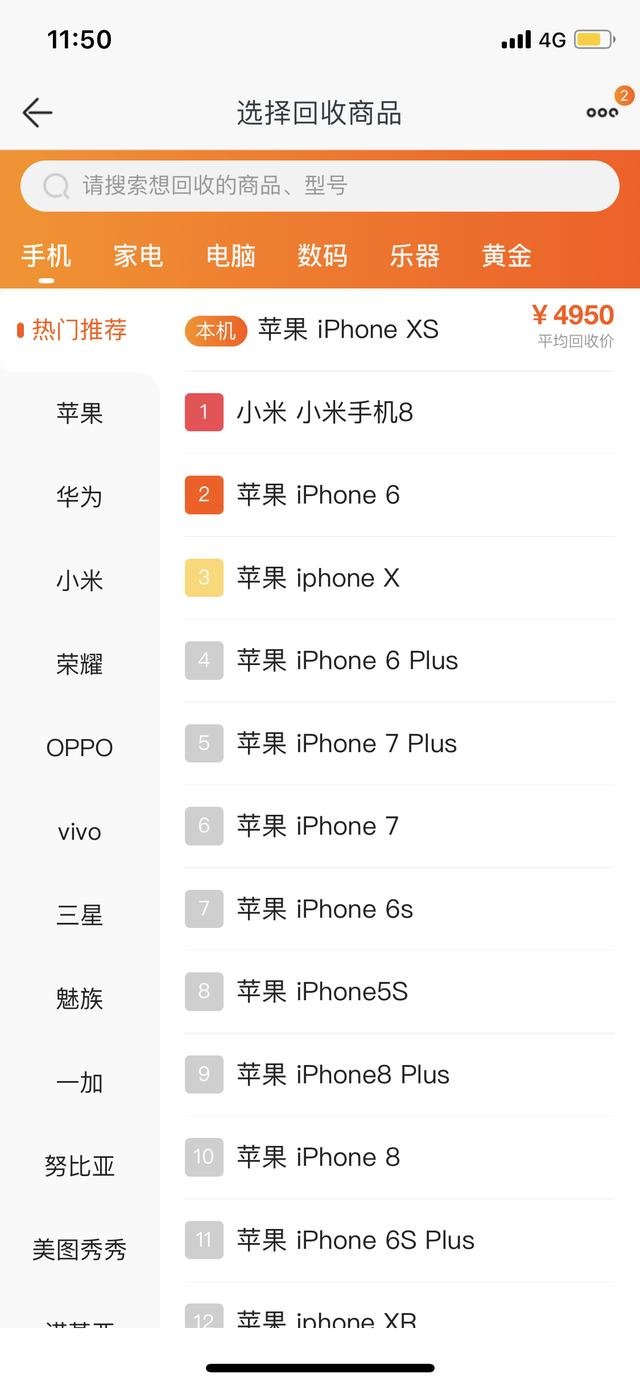Select 苹果 iPhone 6 ranked second
Viewport: 640px width, 1386px height.
pyautogui.click(x=400, y=495)
